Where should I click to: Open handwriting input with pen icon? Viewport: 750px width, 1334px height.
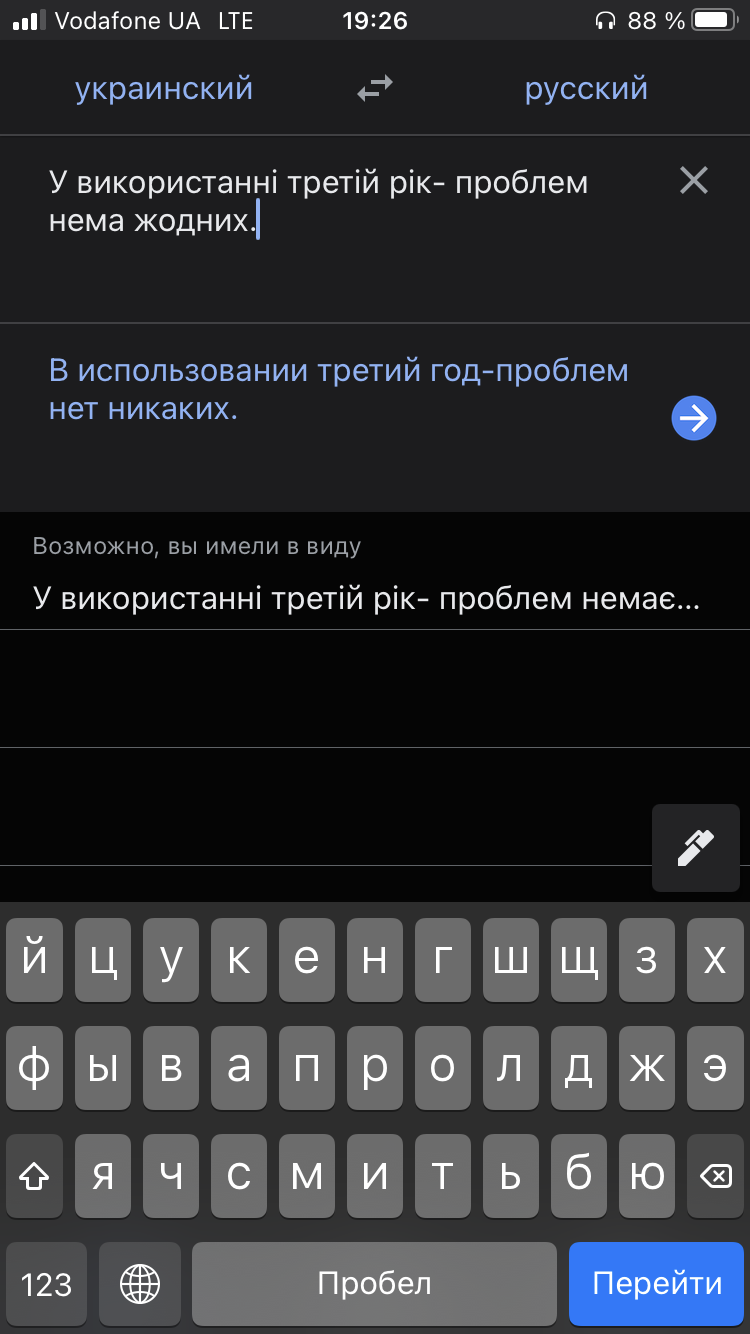(695, 847)
